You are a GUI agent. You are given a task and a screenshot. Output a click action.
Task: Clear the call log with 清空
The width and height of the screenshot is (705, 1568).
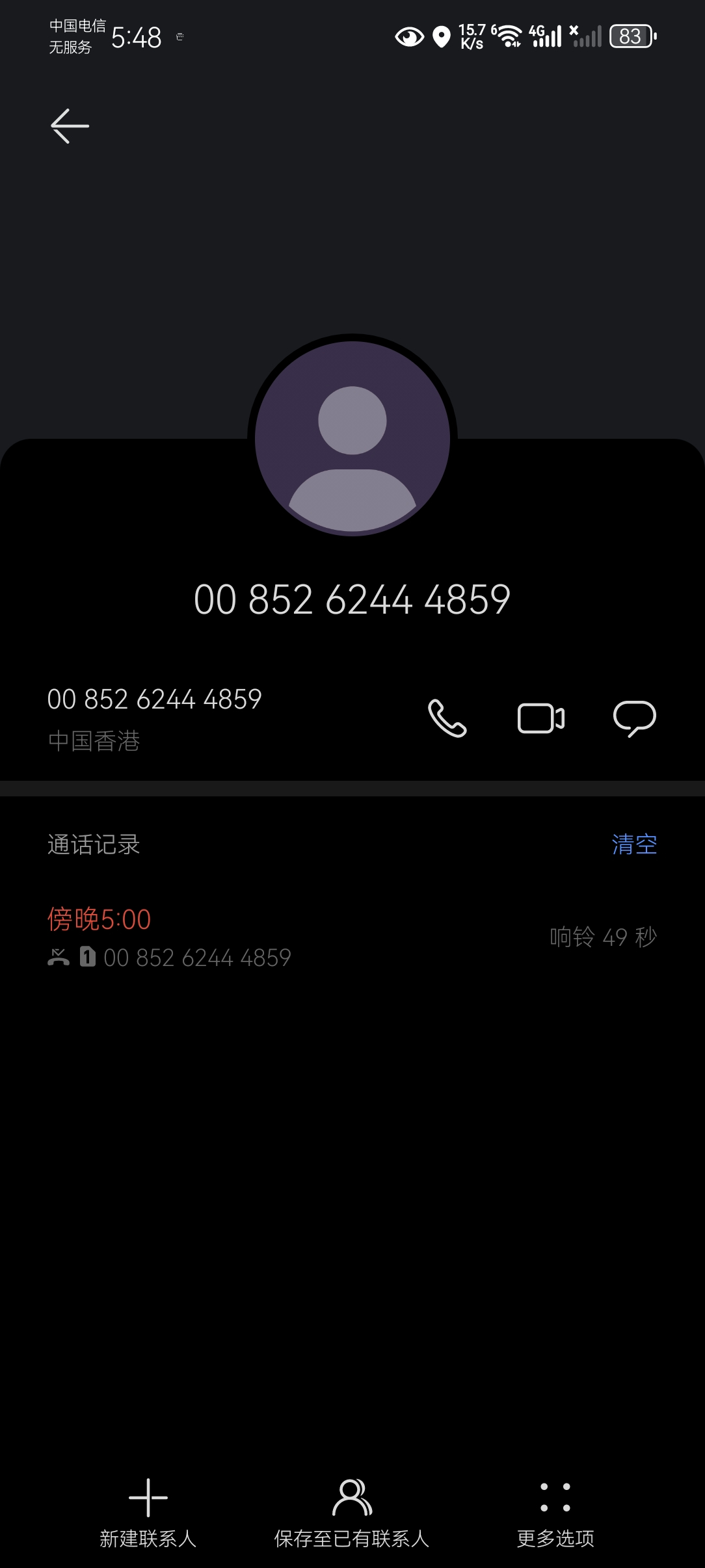click(x=634, y=844)
